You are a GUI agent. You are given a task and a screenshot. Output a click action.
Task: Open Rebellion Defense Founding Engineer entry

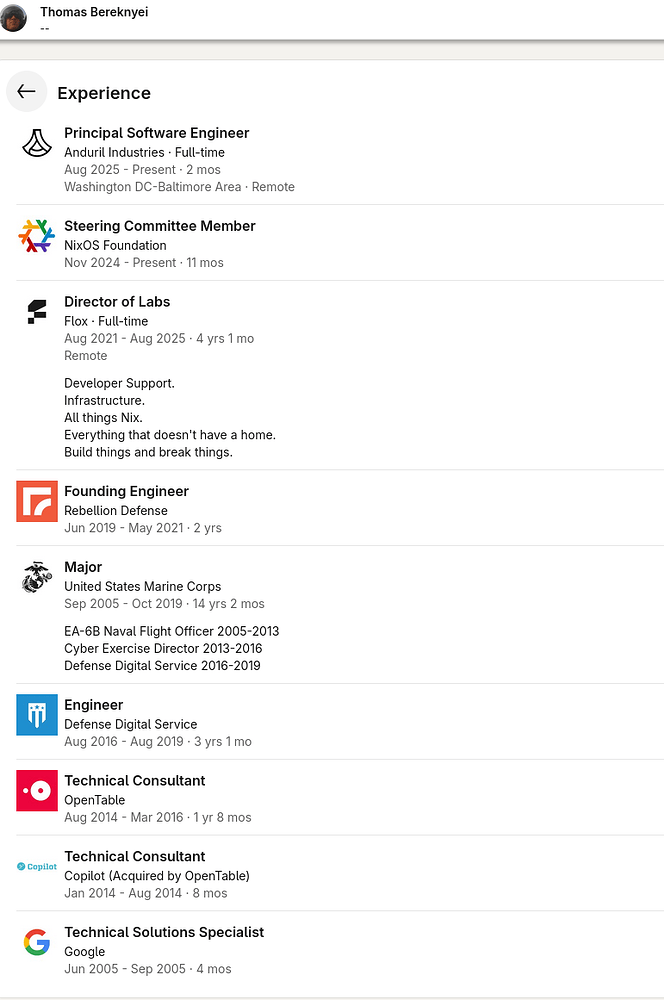tap(126, 491)
